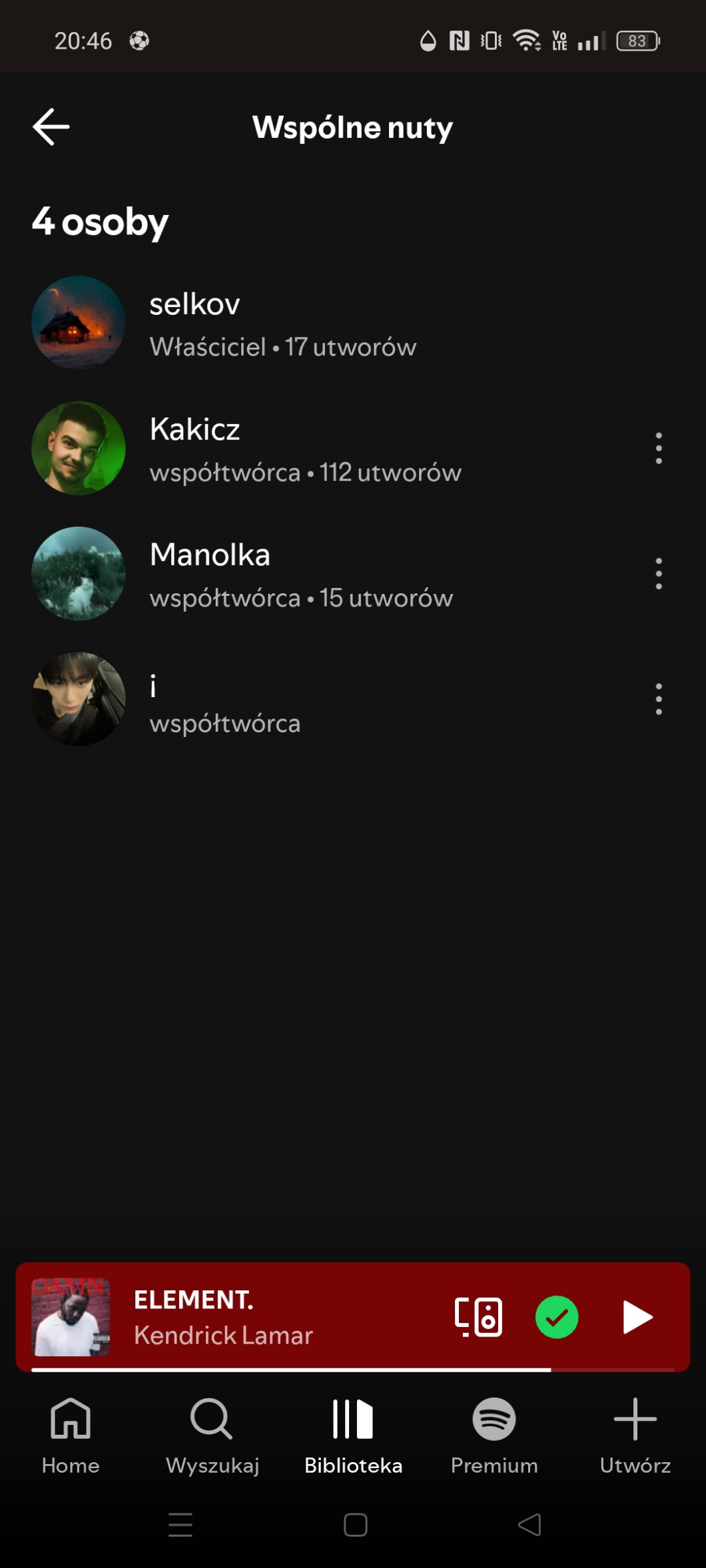Open options menu for Kakicz
The image size is (706, 1568).
[658, 448]
